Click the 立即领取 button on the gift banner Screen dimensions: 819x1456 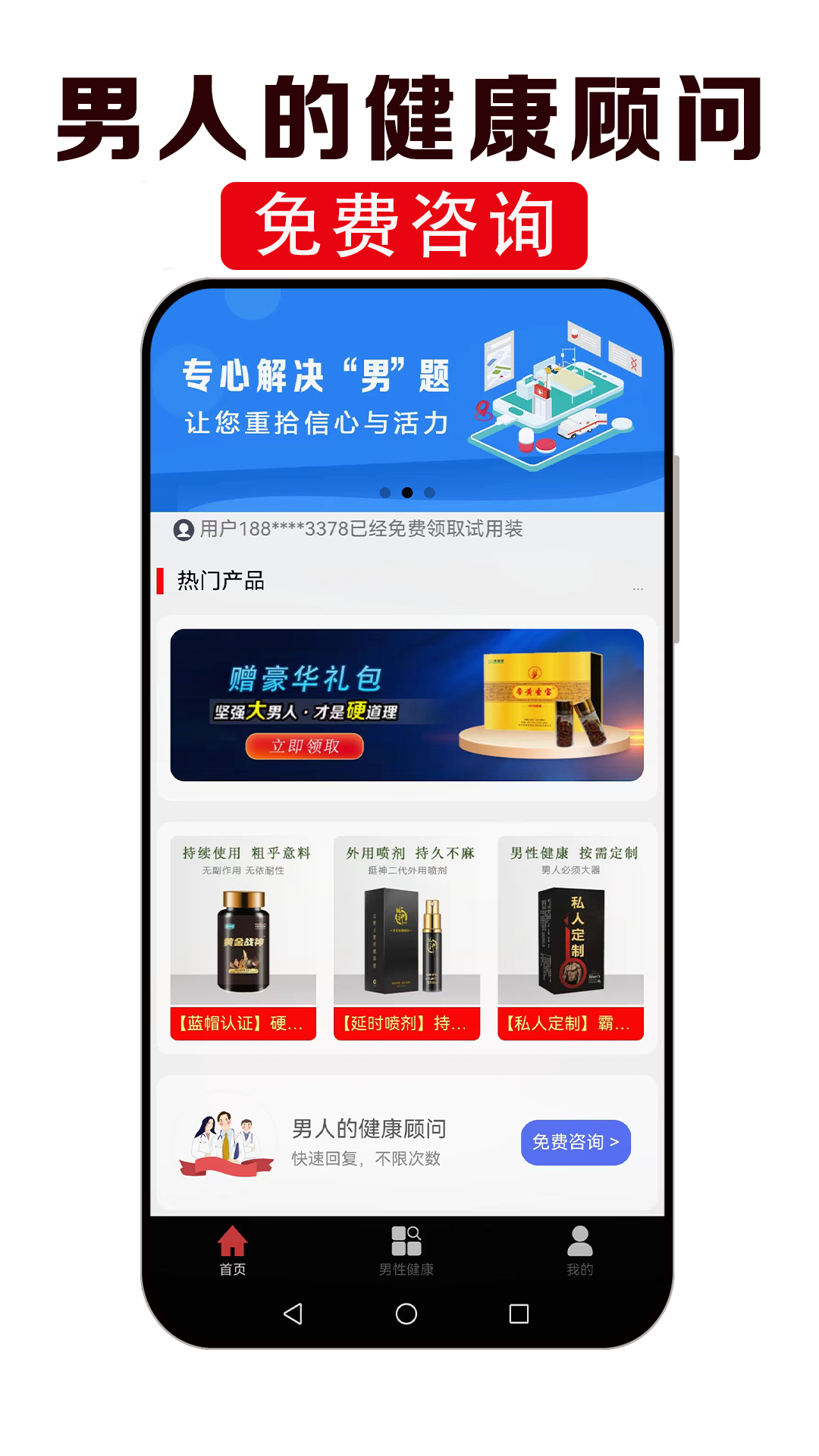(x=304, y=747)
